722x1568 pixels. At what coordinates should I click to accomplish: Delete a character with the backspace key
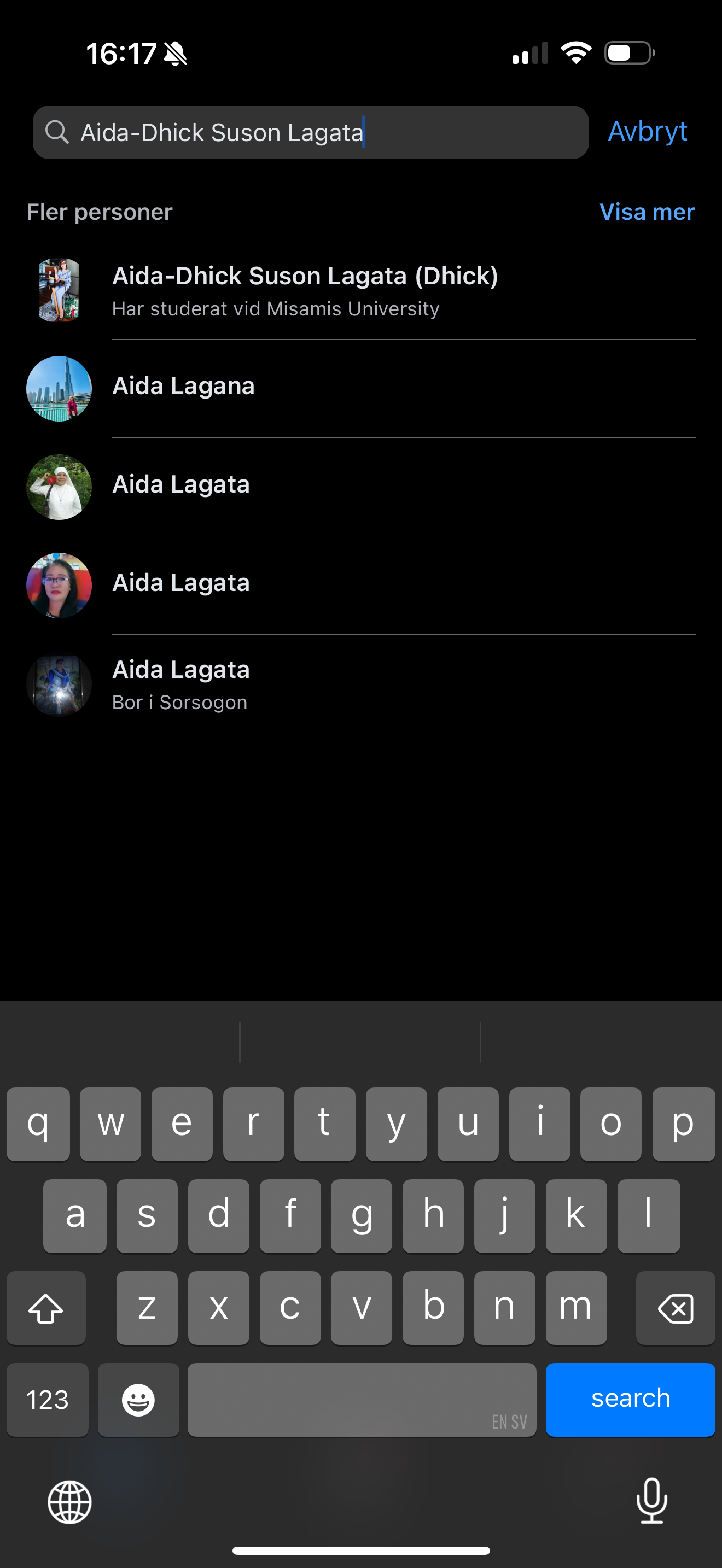(675, 1308)
